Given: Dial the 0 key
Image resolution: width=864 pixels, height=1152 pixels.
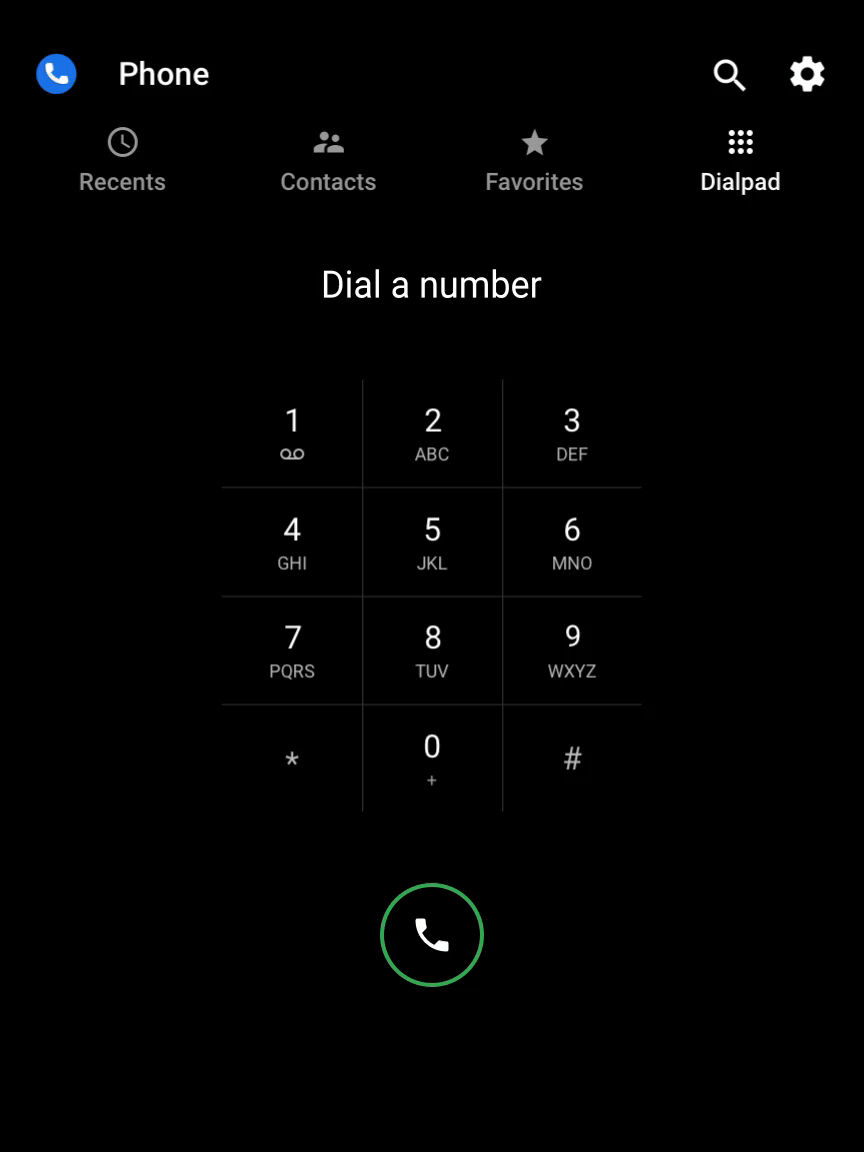Looking at the screenshot, I should tap(432, 759).
